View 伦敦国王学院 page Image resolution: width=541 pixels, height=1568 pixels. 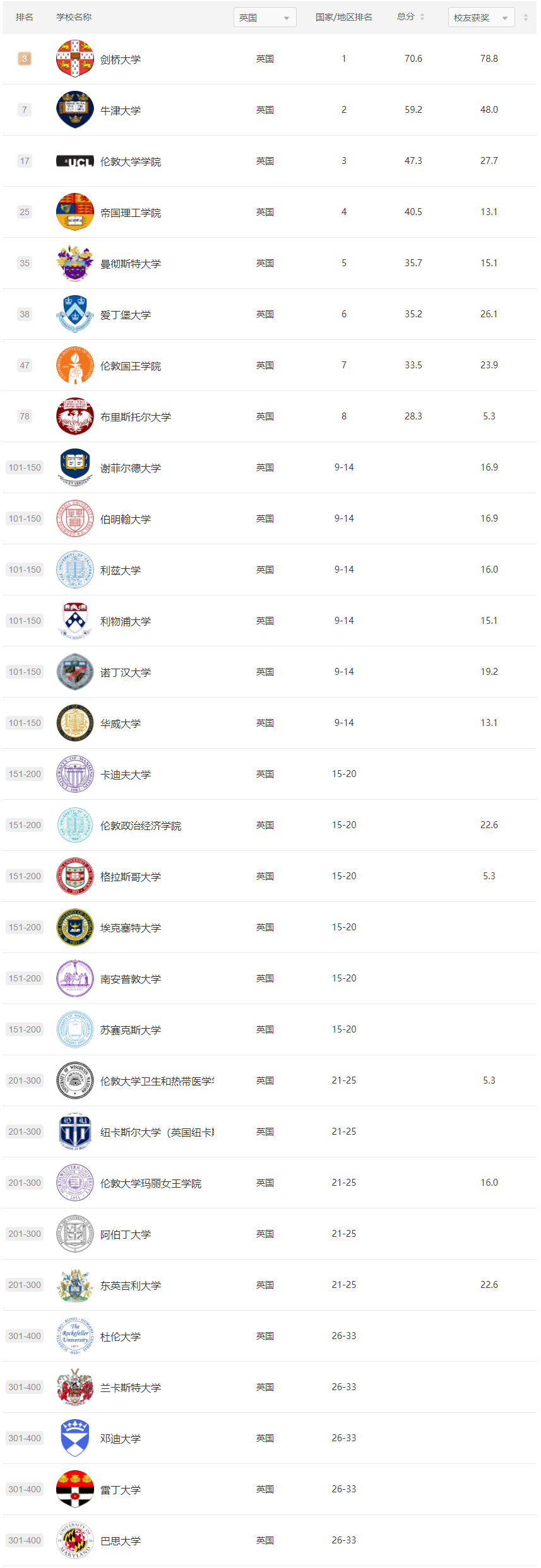coord(131,366)
